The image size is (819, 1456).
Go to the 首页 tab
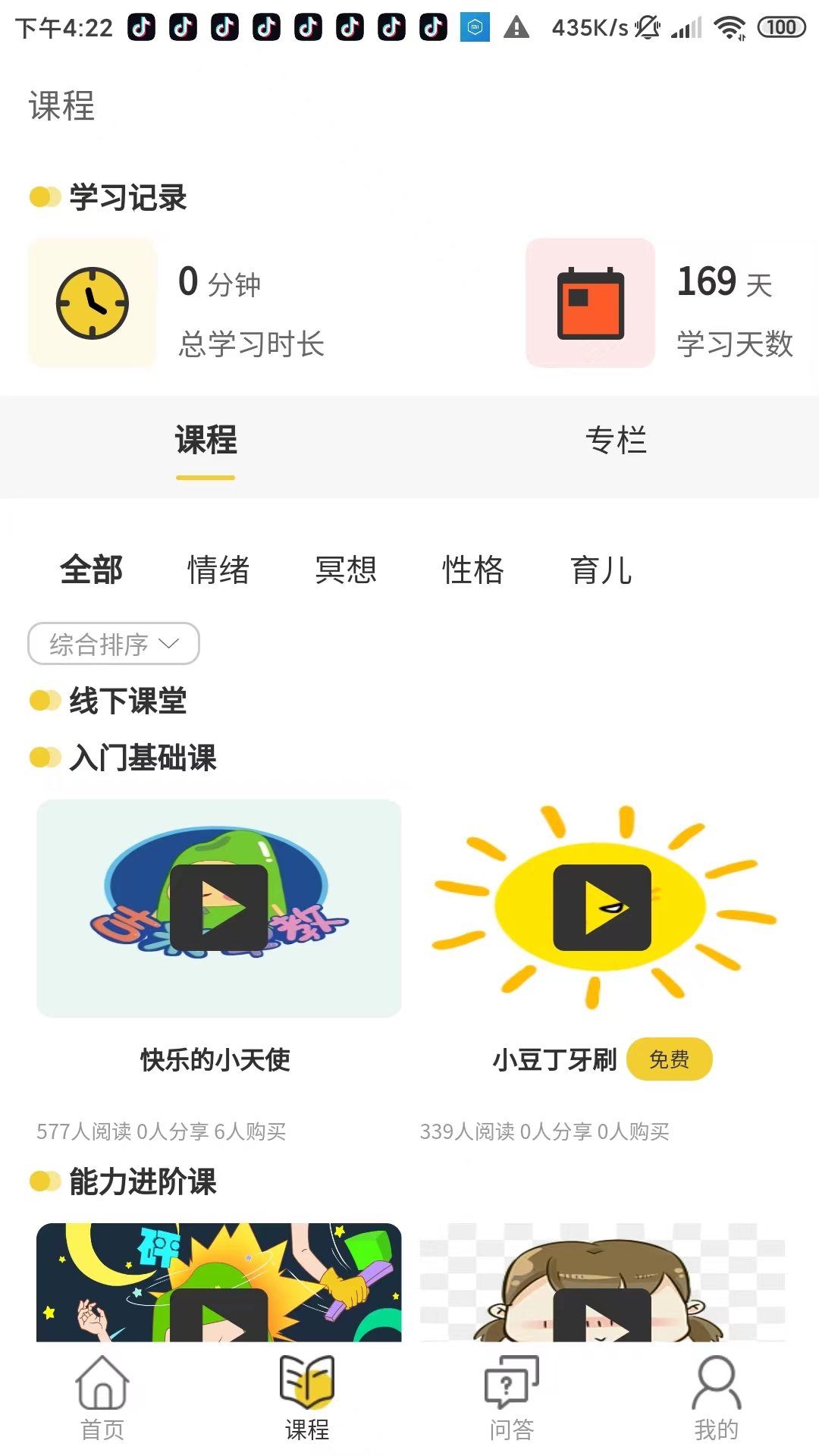point(102,1398)
